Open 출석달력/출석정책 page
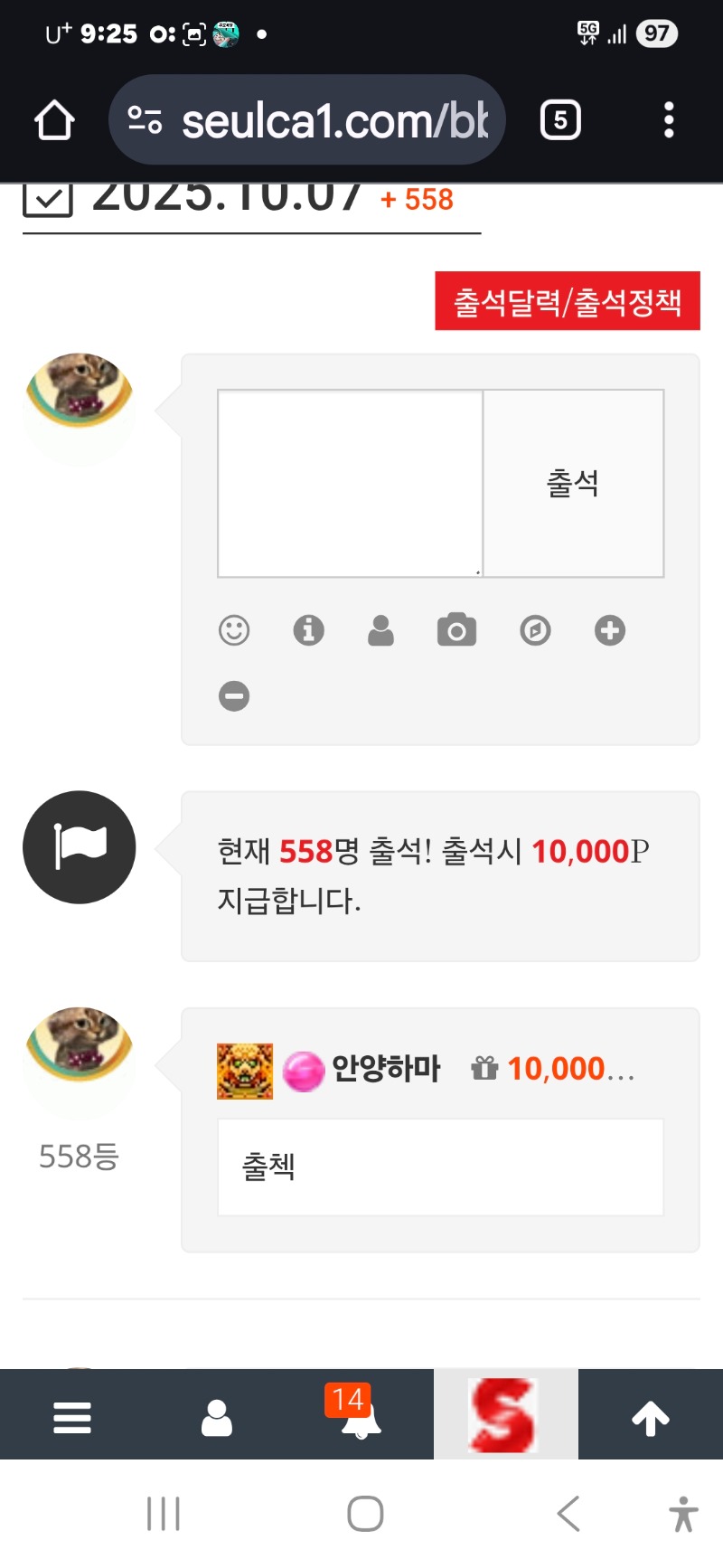 [568, 301]
